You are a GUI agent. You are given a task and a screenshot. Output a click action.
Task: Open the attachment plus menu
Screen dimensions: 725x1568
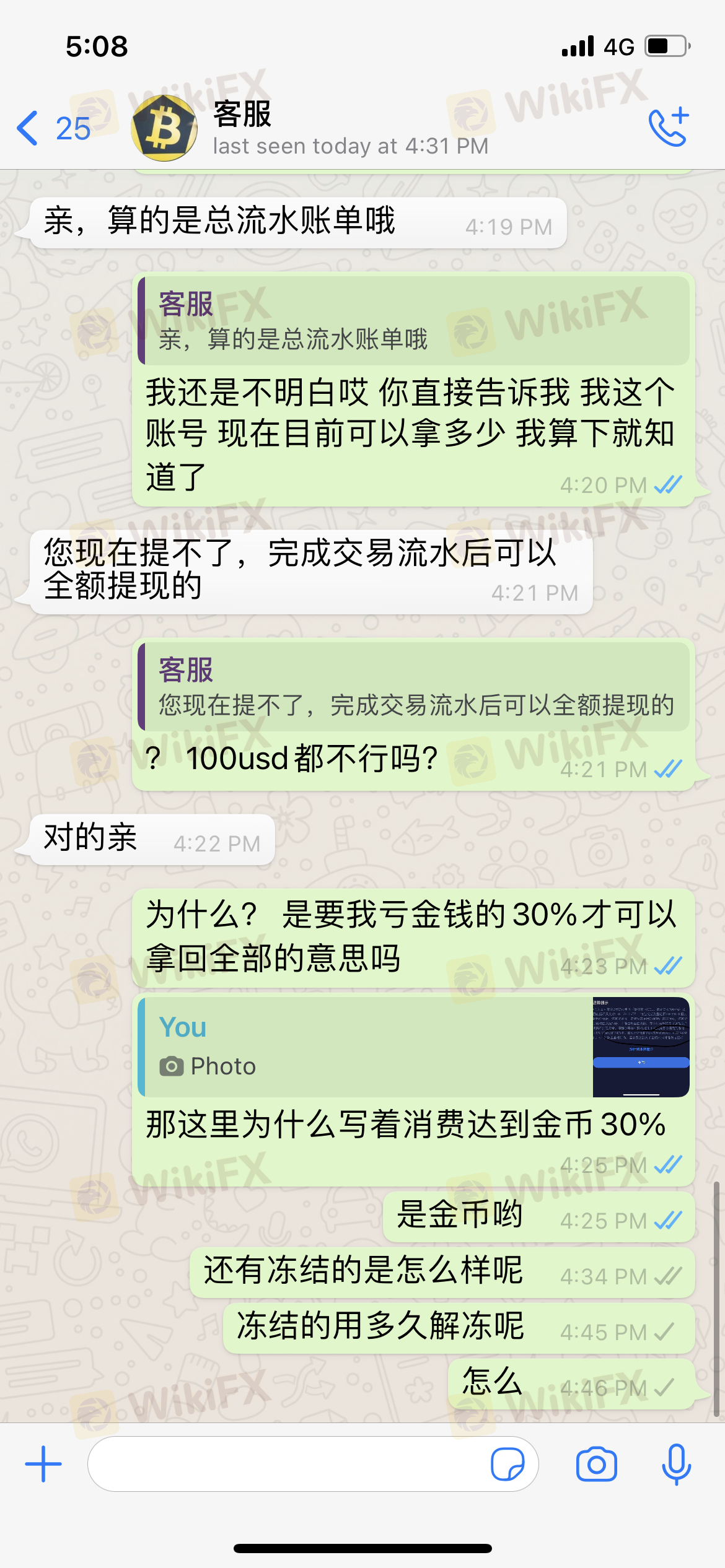click(43, 1464)
